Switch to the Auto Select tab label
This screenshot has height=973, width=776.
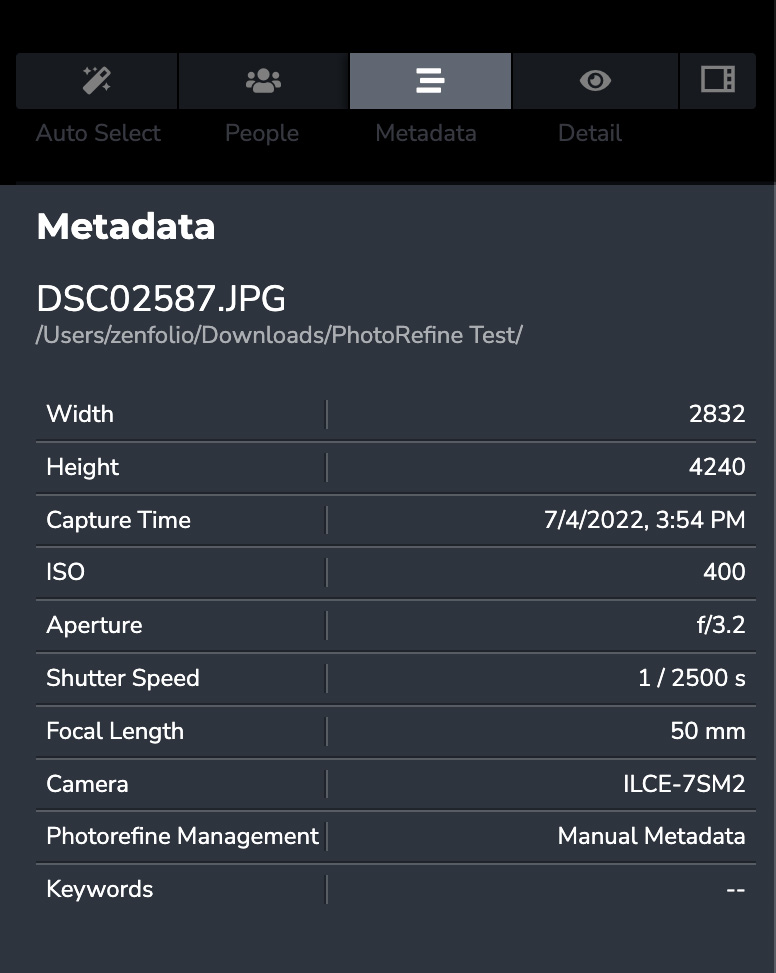(x=98, y=132)
